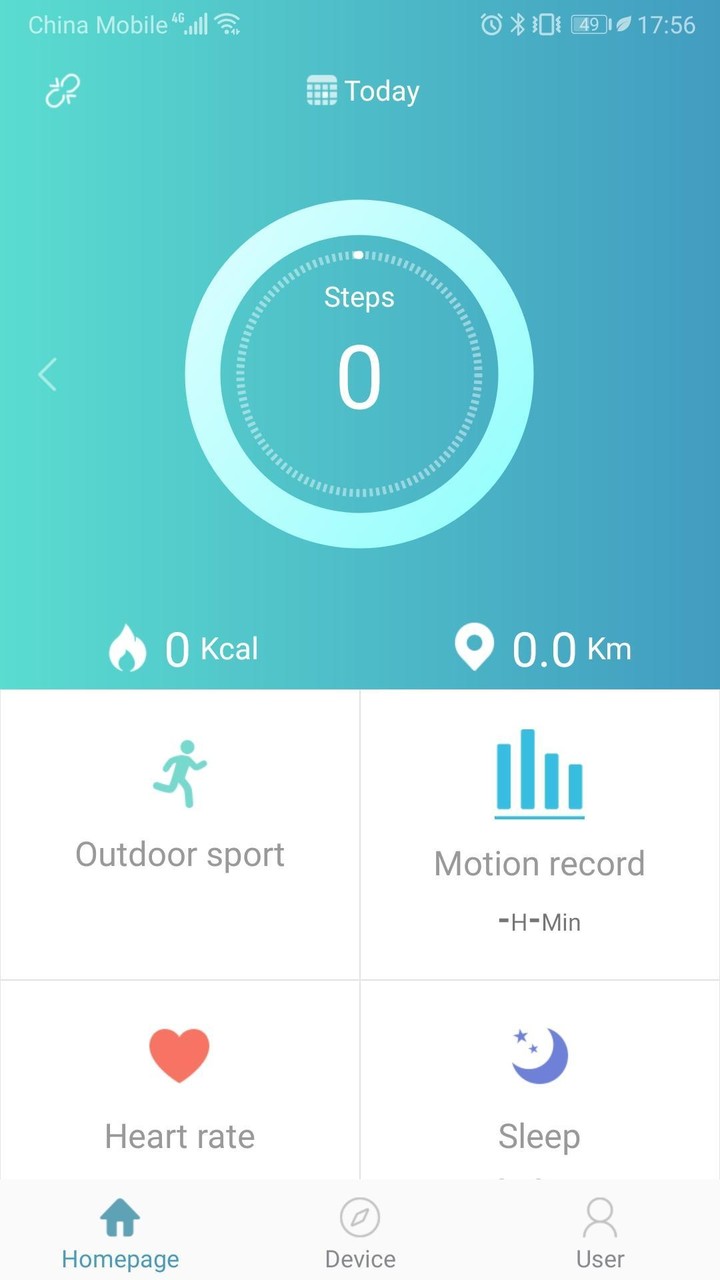Tap the steps counter showing 0
The height and width of the screenshot is (1280, 720).
point(360,375)
